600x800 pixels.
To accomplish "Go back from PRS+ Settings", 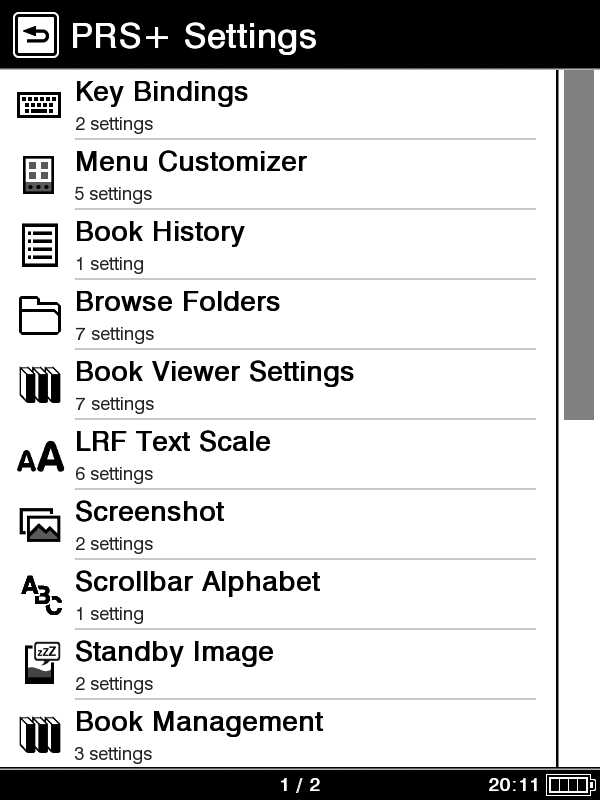I will click(x=36, y=37).
